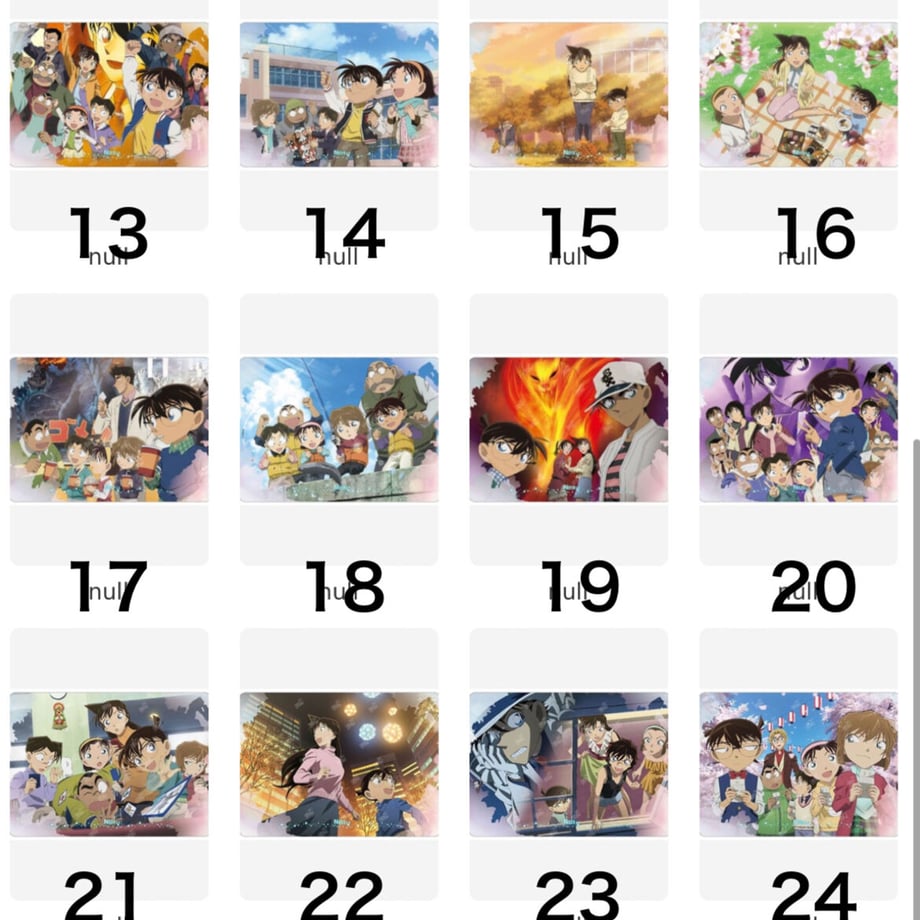920x920 pixels.
Task: Tap the night city card 22
Action: 339,764
